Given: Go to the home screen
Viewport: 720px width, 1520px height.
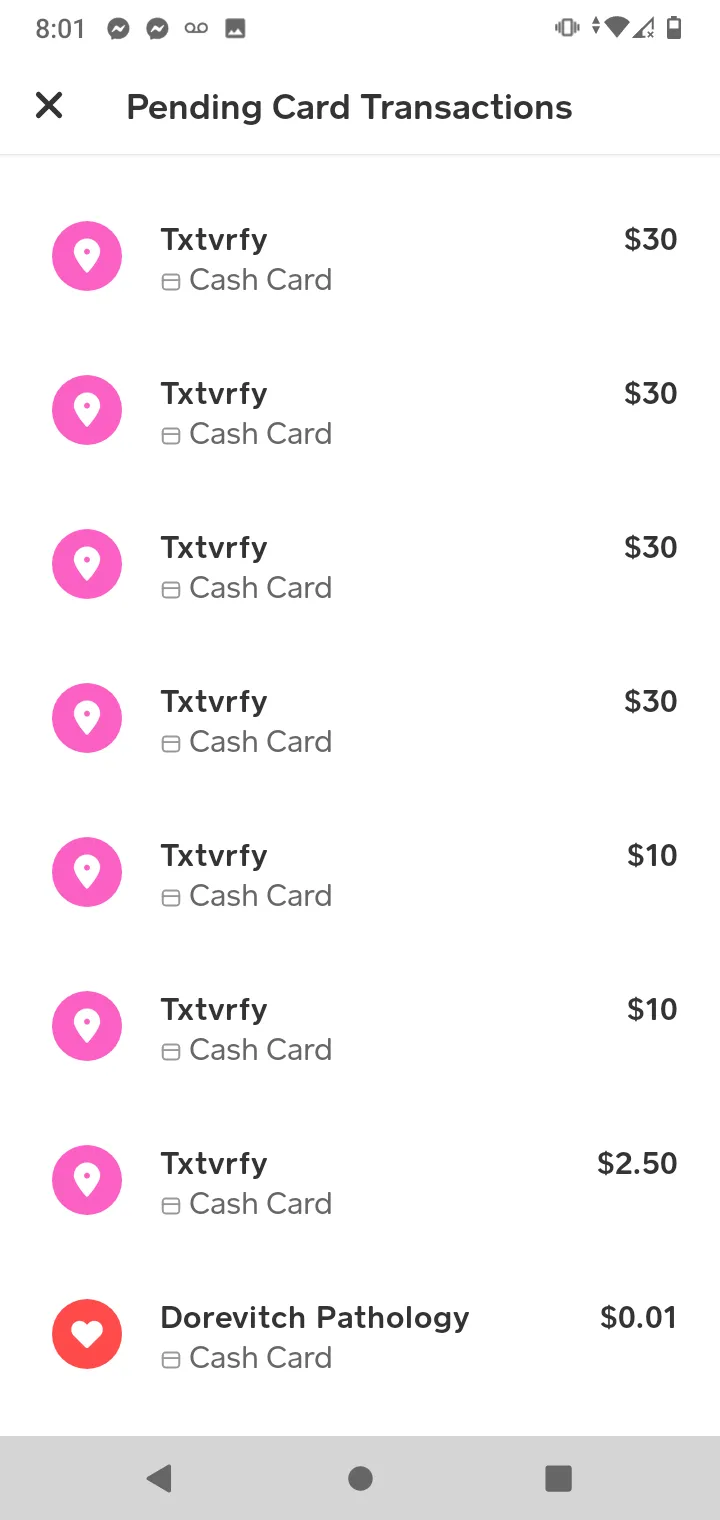Looking at the screenshot, I should pyautogui.click(x=360, y=1478).
